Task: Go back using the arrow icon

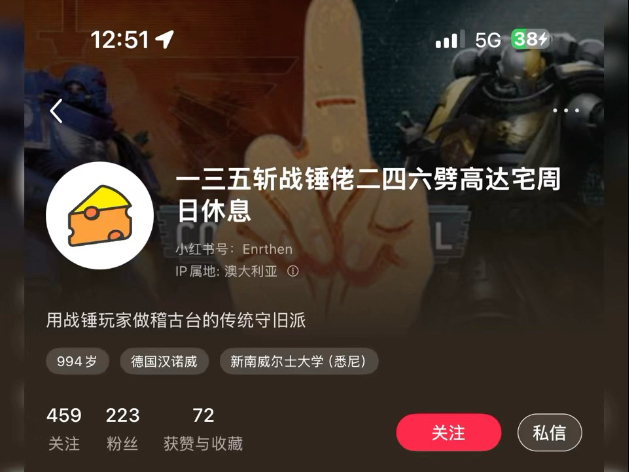Action: [56, 111]
